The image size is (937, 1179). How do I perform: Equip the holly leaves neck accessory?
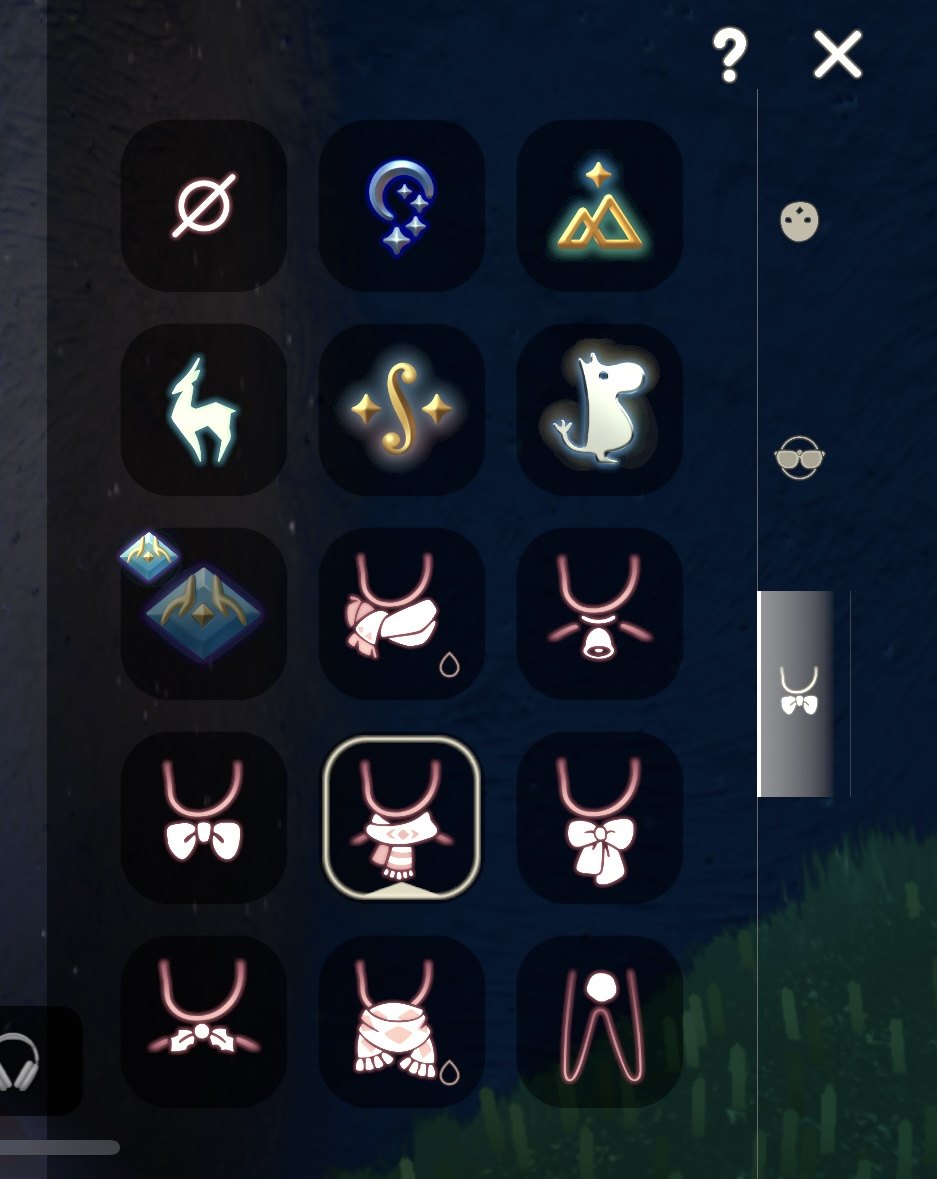click(204, 1020)
